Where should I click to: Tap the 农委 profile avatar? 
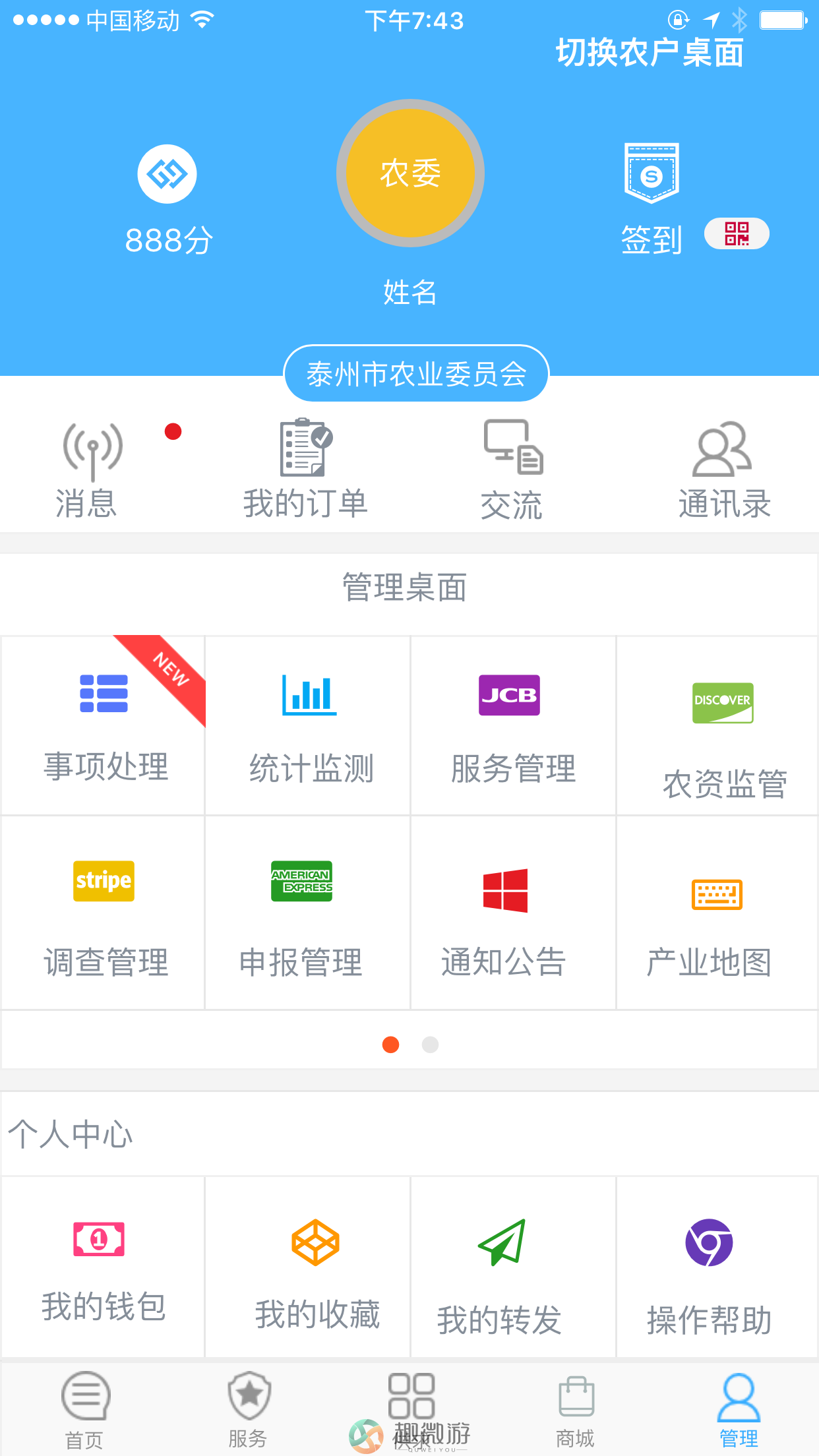pos(410,173)
